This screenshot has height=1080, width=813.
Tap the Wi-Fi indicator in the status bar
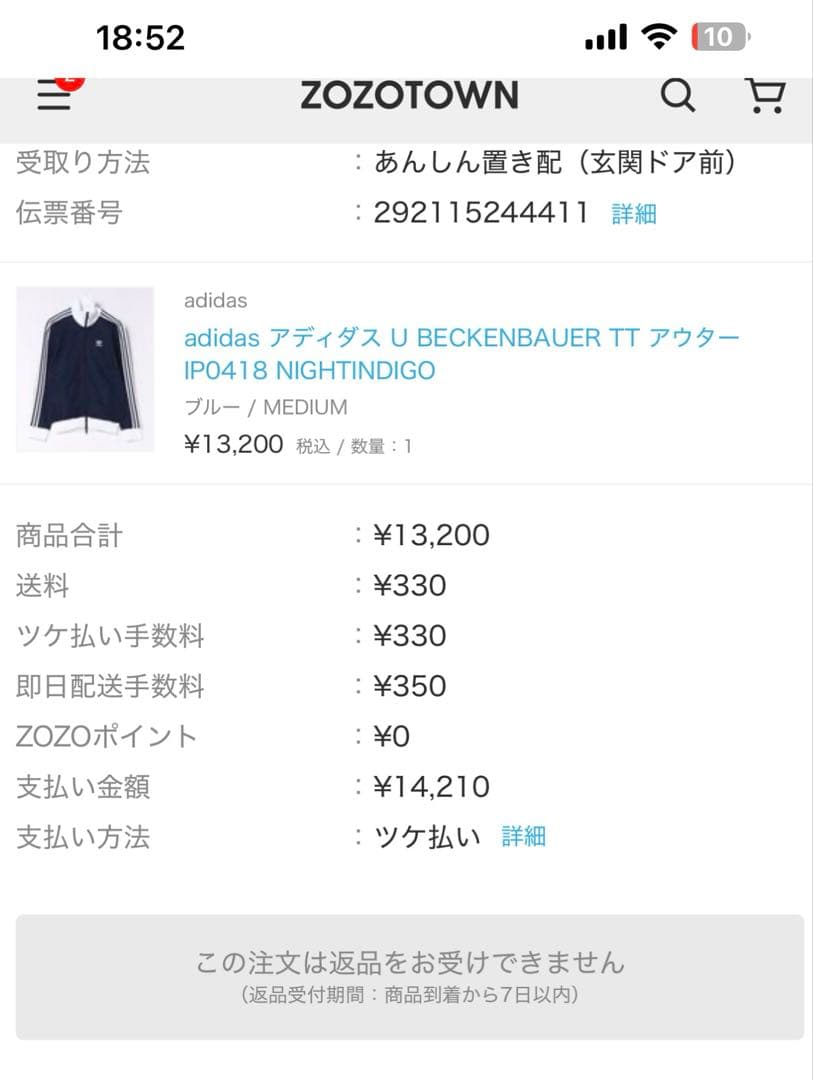[x=655, y=33]
